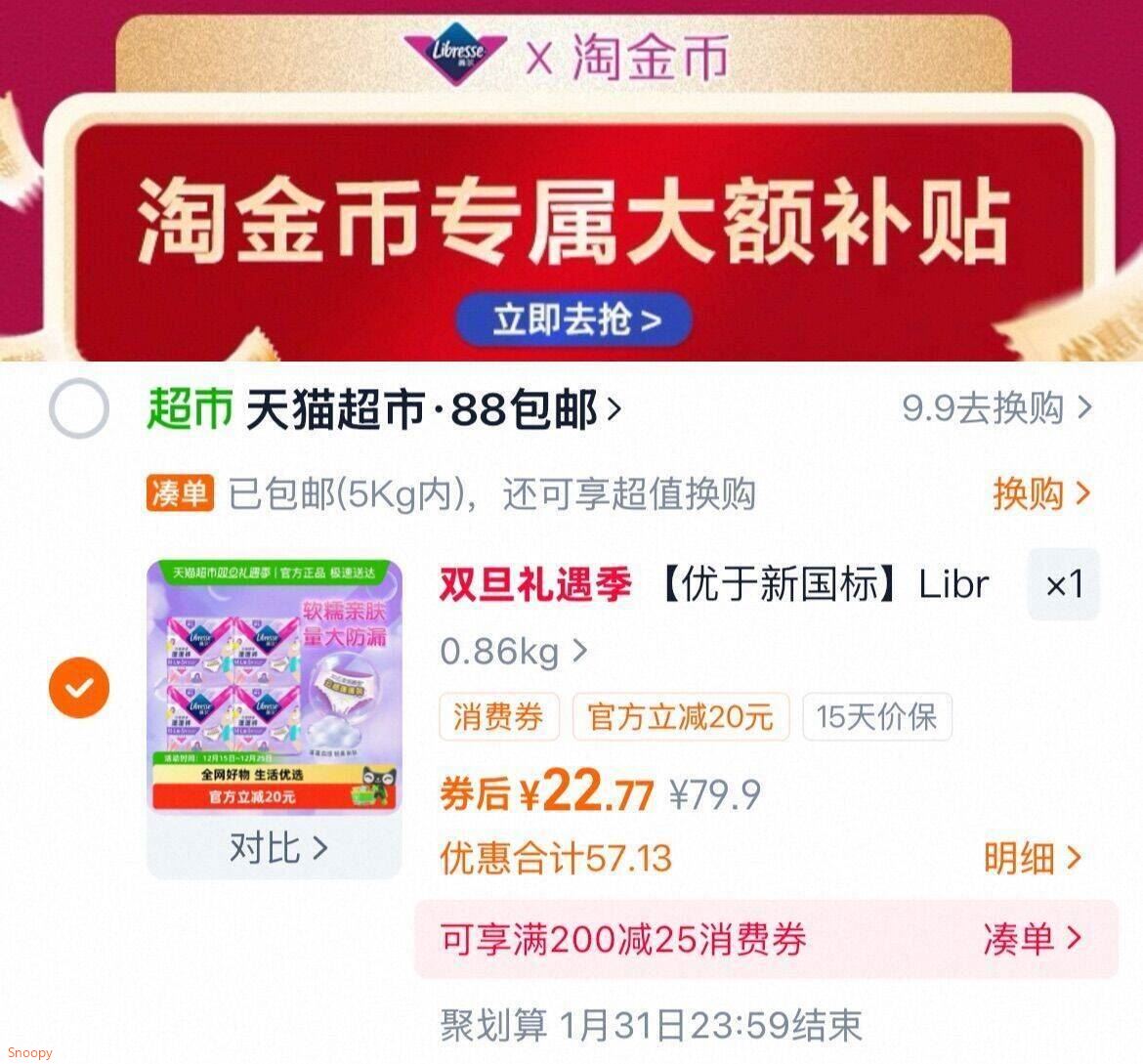The image size is (1143, 1064).
Task: Uncheck the selected Libresse product
Action: [x=79, y=687]
